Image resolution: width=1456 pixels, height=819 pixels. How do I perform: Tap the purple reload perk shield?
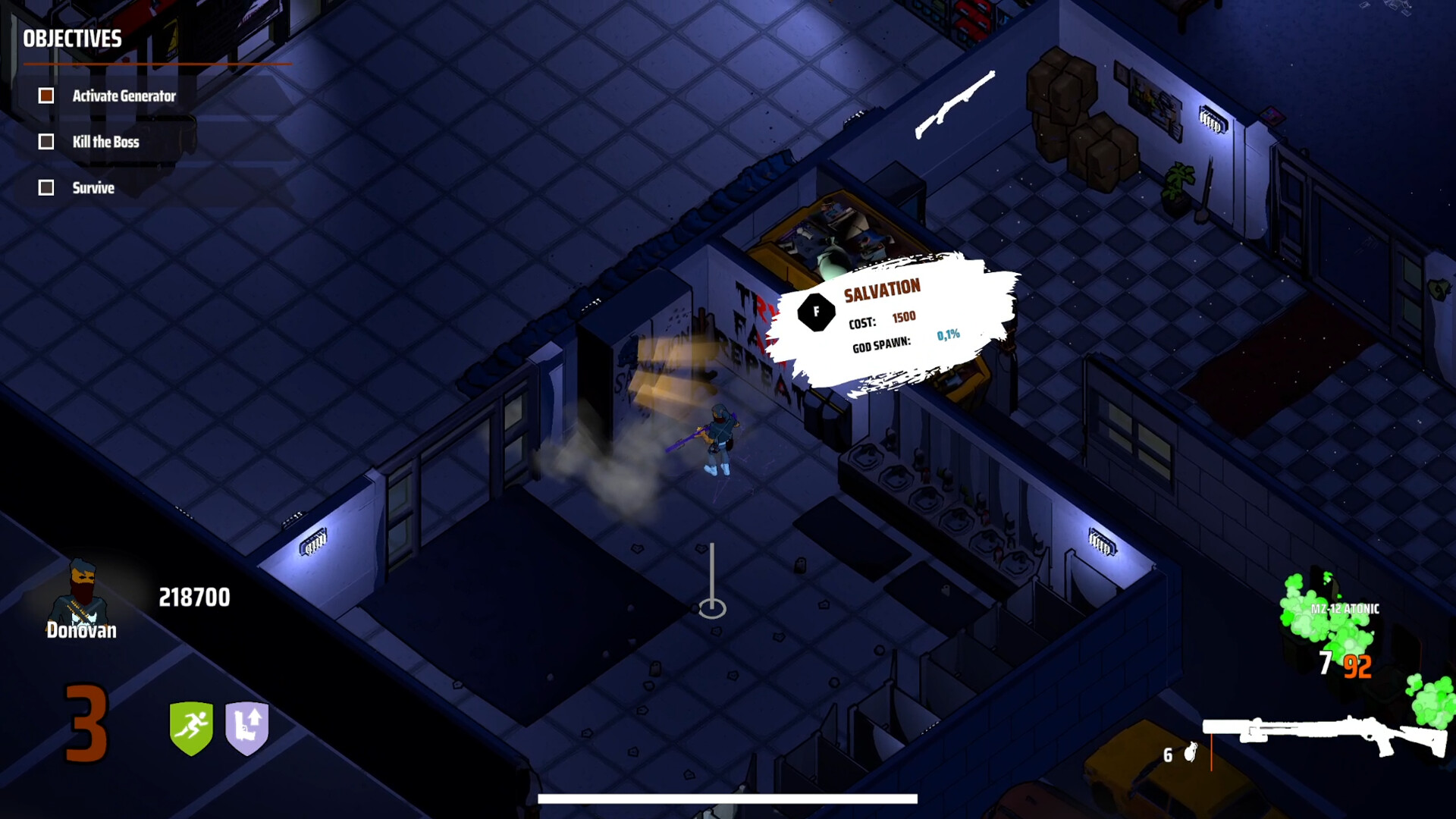tap(247, 727)
